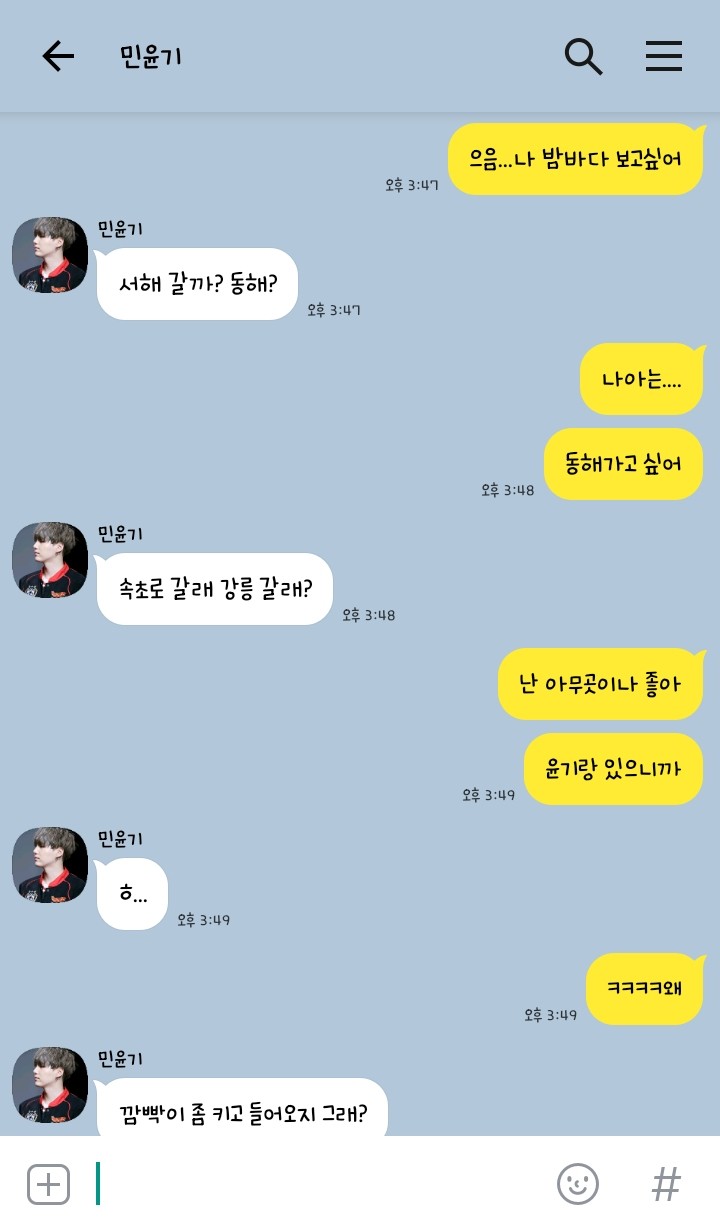The image size is (720, 1232).
Task: Go back from 민윤기 chat
Action: point(58,57)
